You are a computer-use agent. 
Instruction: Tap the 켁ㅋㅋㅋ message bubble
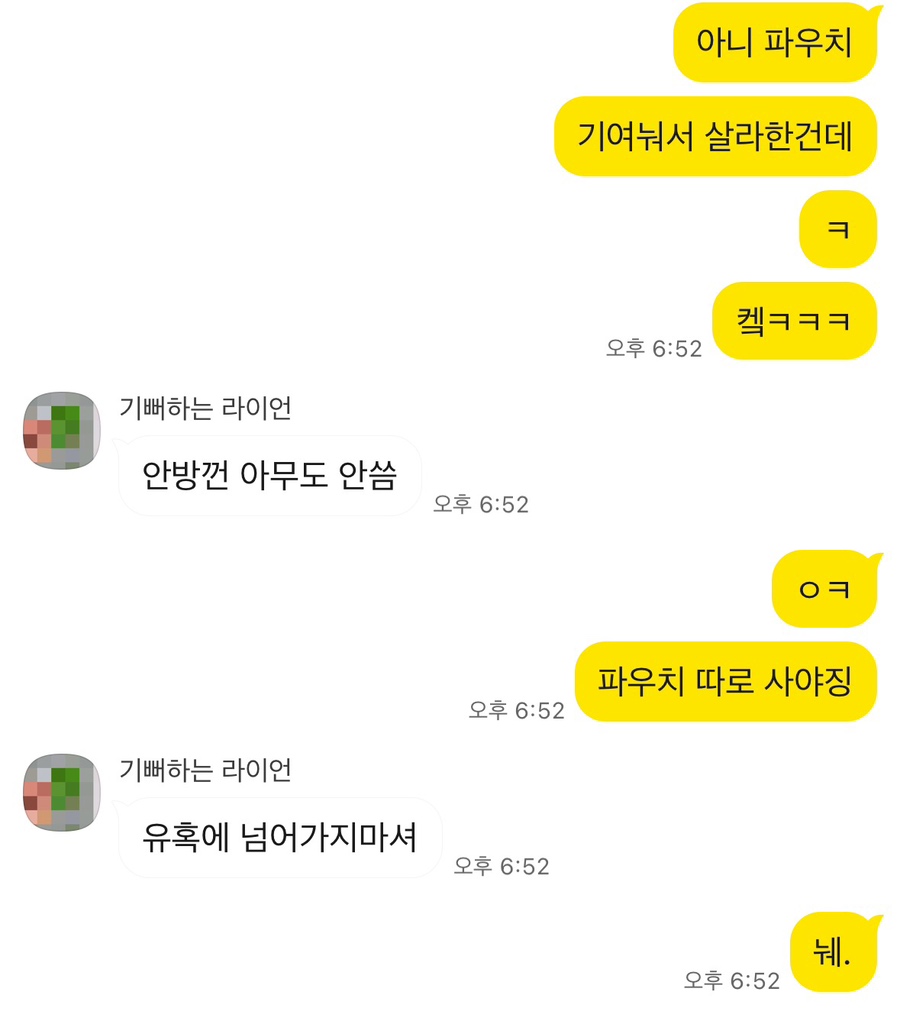point(794,321)
